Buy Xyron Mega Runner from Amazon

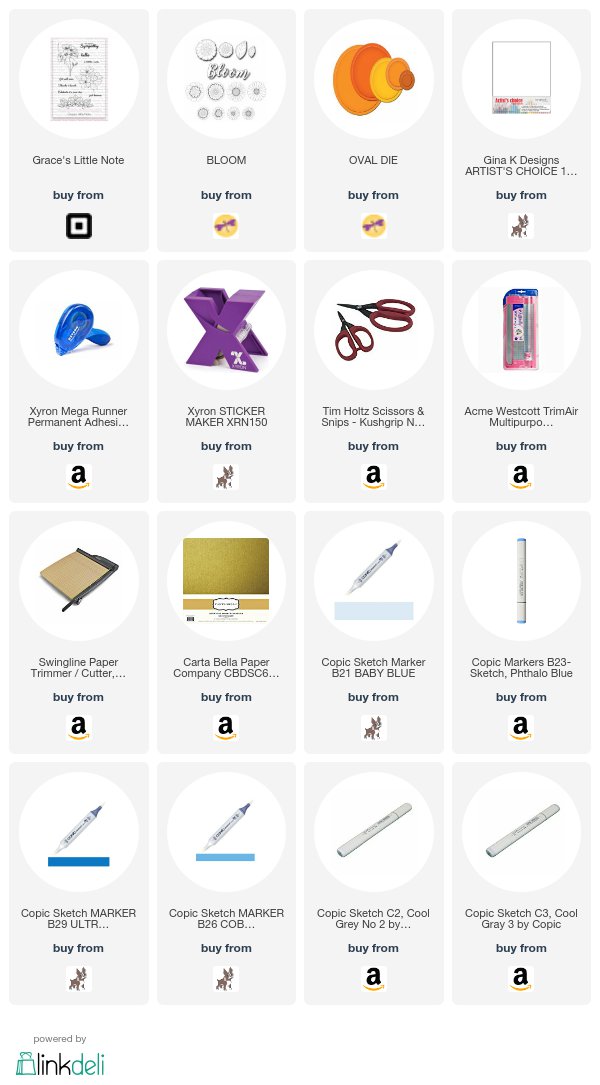pyautogui.click(x=78, y=477)
